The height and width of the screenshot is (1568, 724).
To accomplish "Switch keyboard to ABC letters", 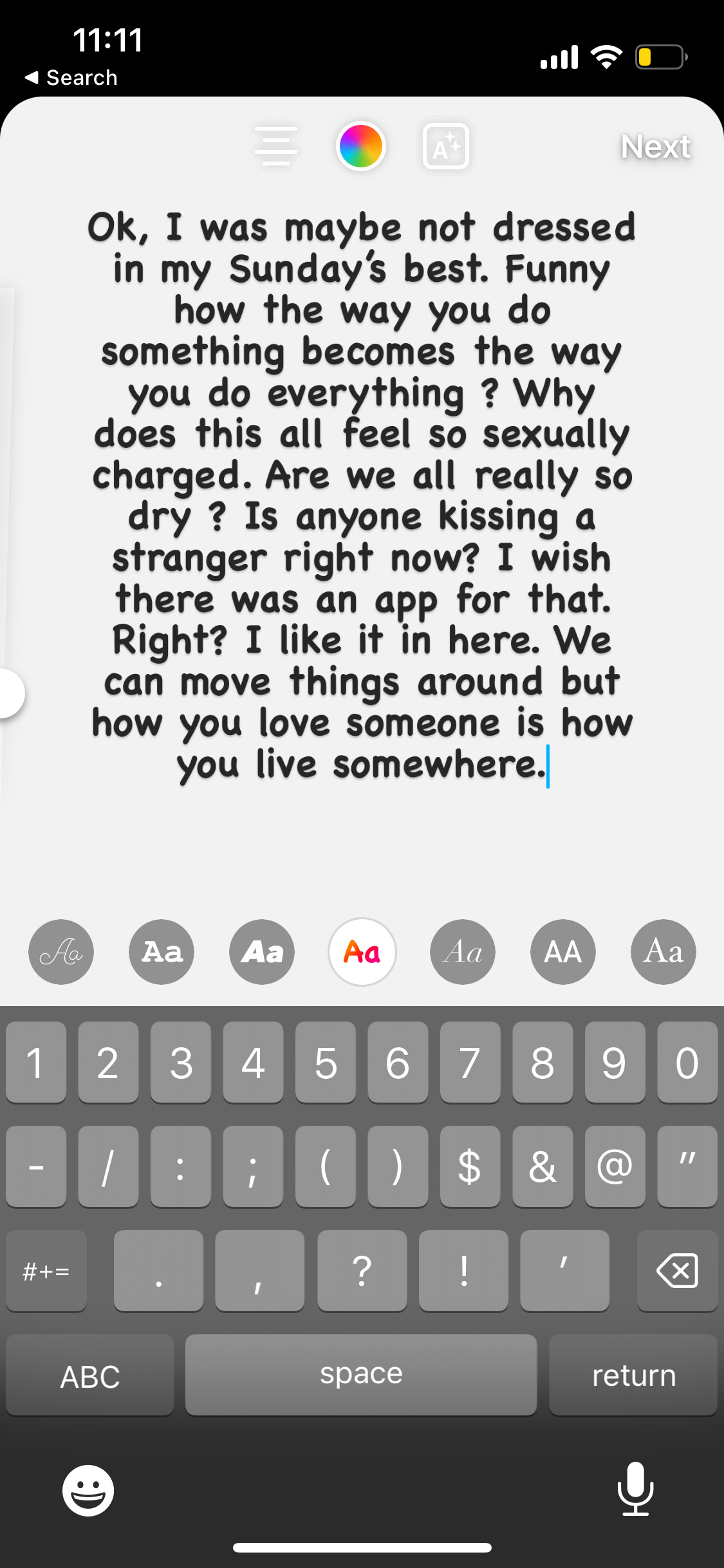I will [x=90, y=1376].
